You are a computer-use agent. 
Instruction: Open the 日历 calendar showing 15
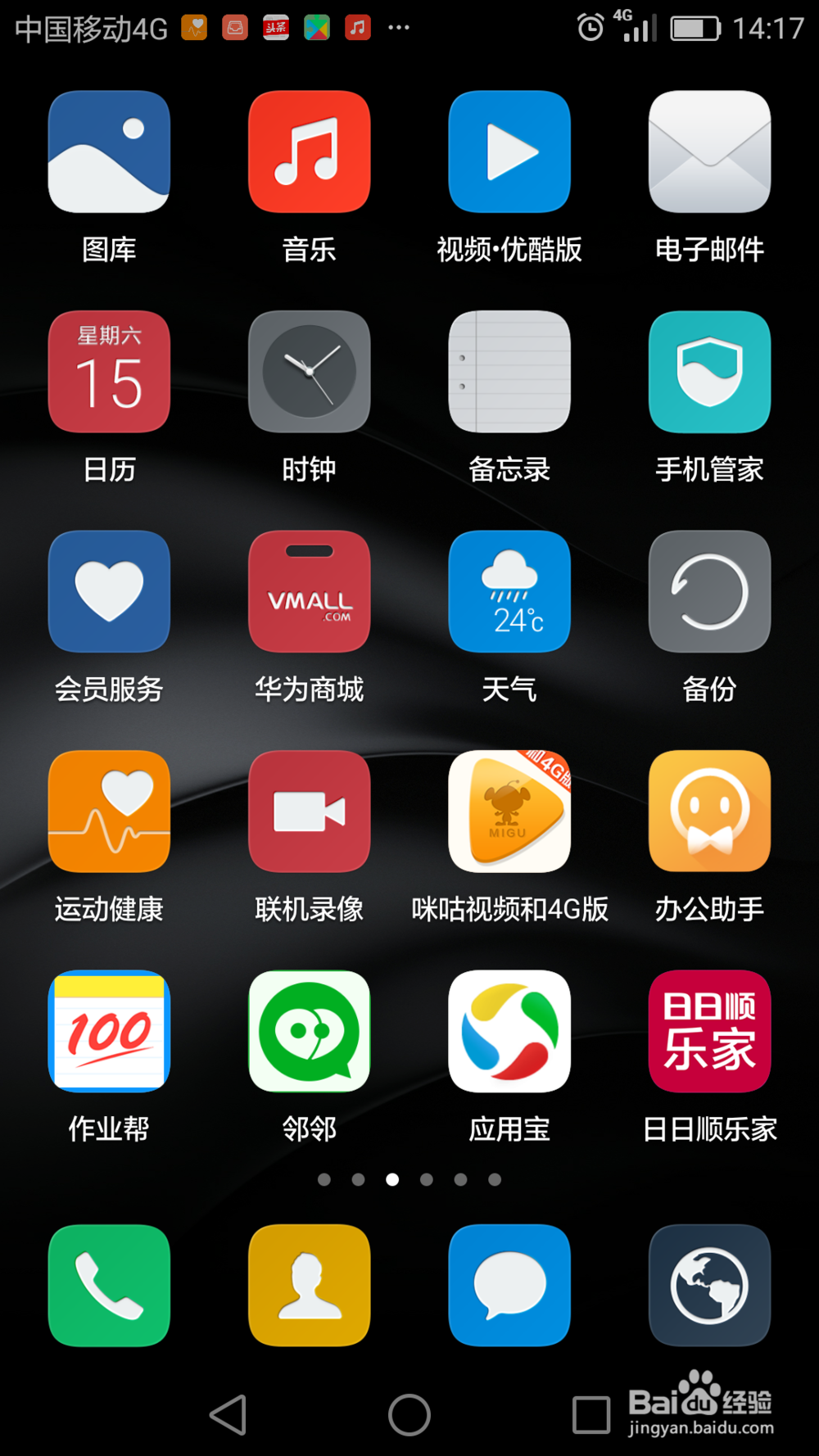tap(110, 371)
